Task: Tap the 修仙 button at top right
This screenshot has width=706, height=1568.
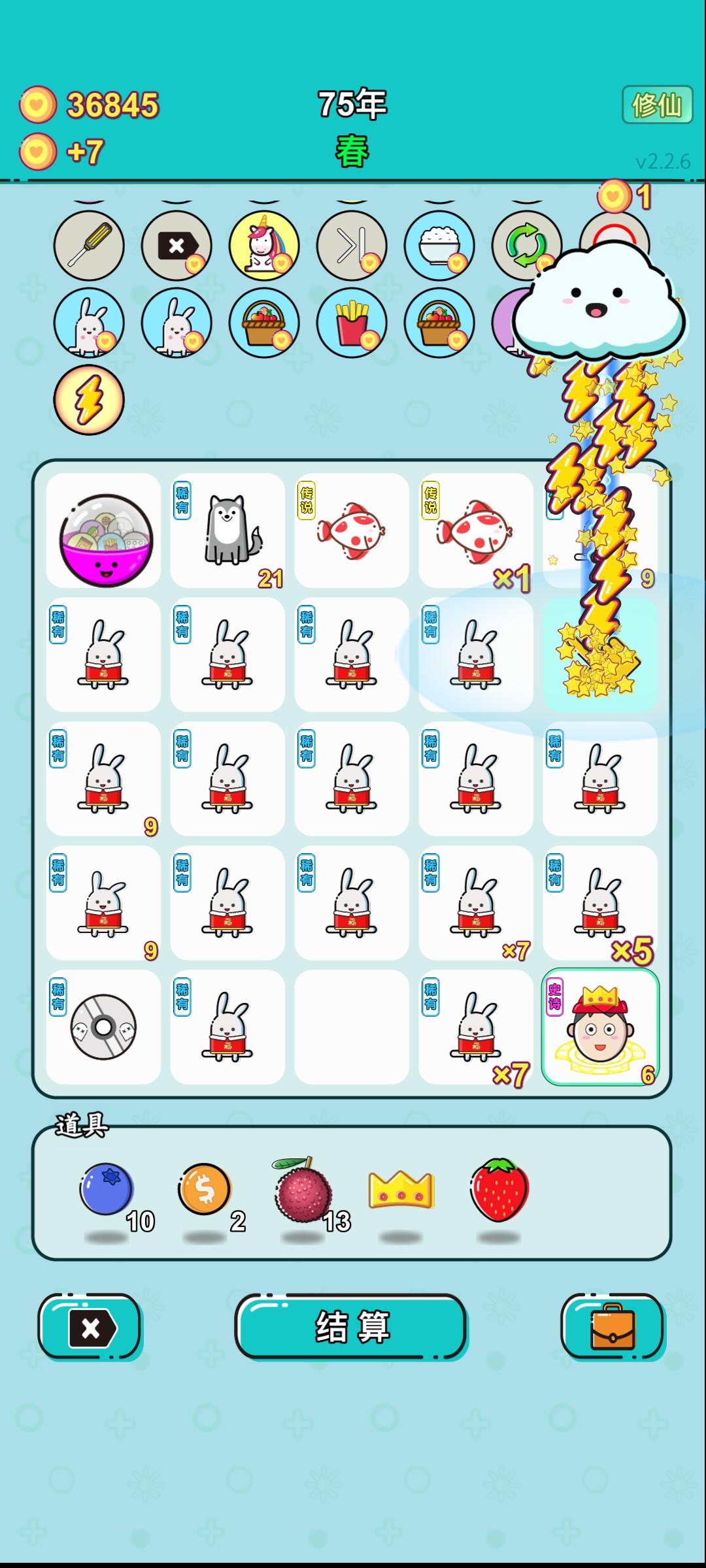Action: (x=656, y=103)
